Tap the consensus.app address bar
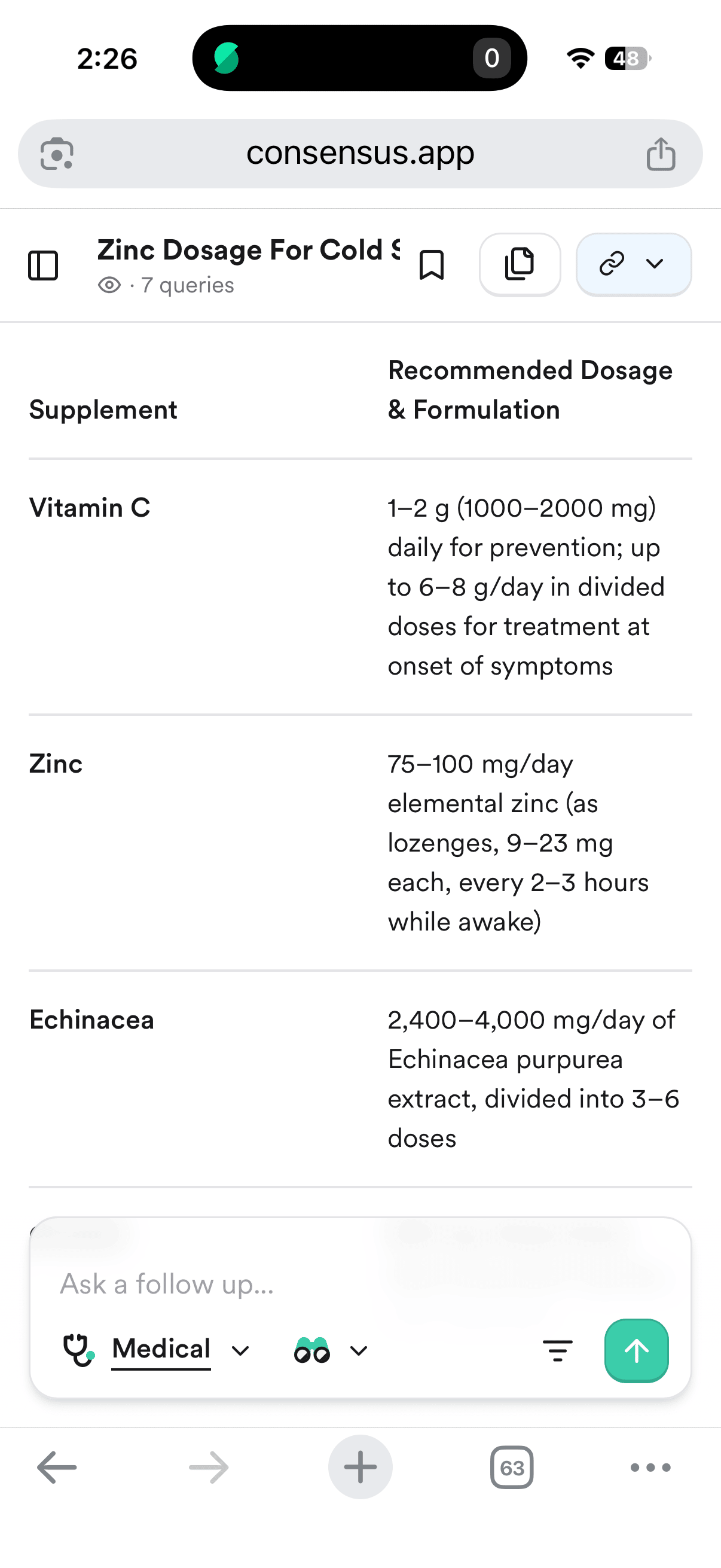This screenshot has height=1568, width=721. (x=359, y=153)
